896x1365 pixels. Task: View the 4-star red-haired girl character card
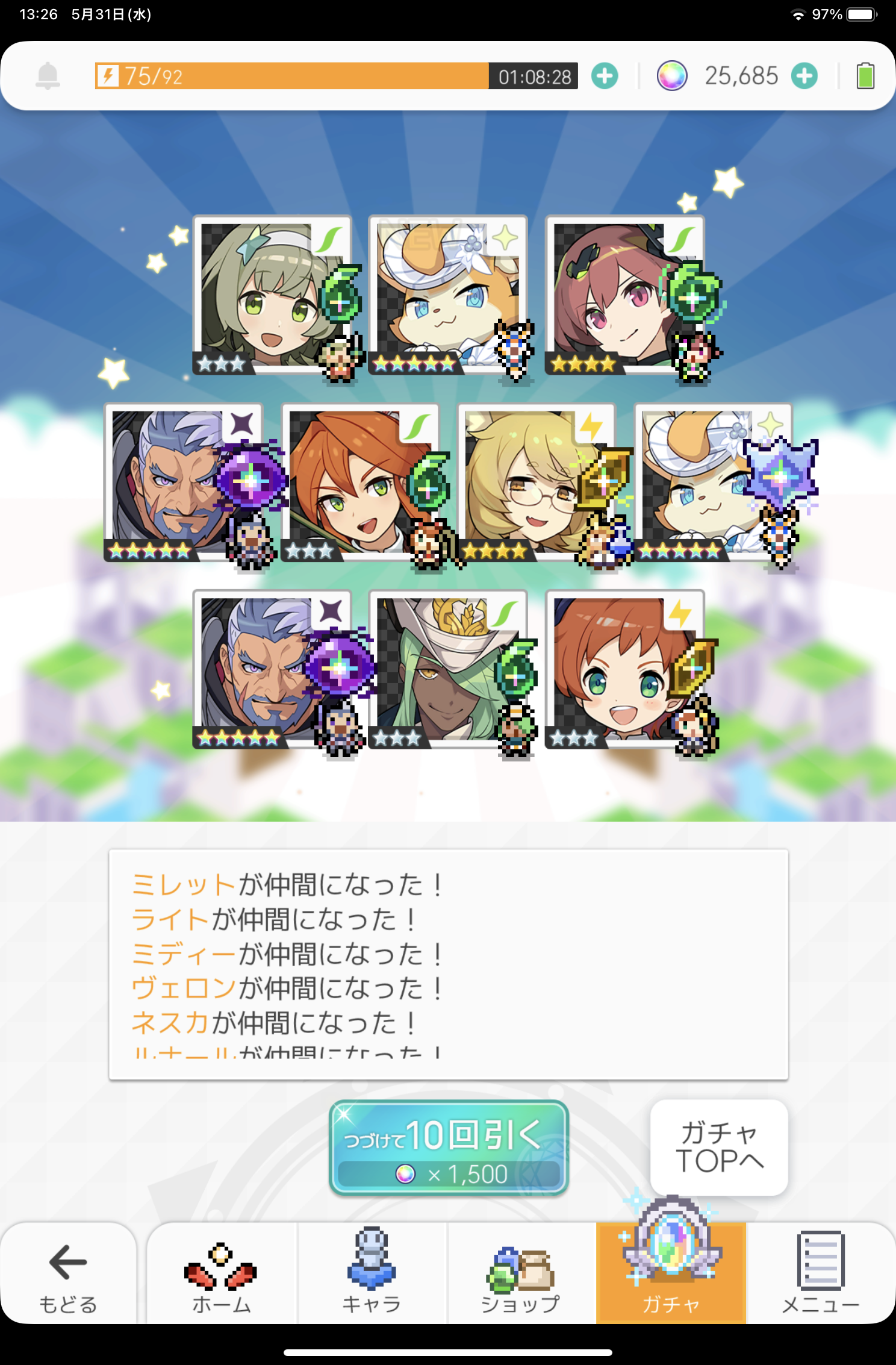[x=623, y=295]
